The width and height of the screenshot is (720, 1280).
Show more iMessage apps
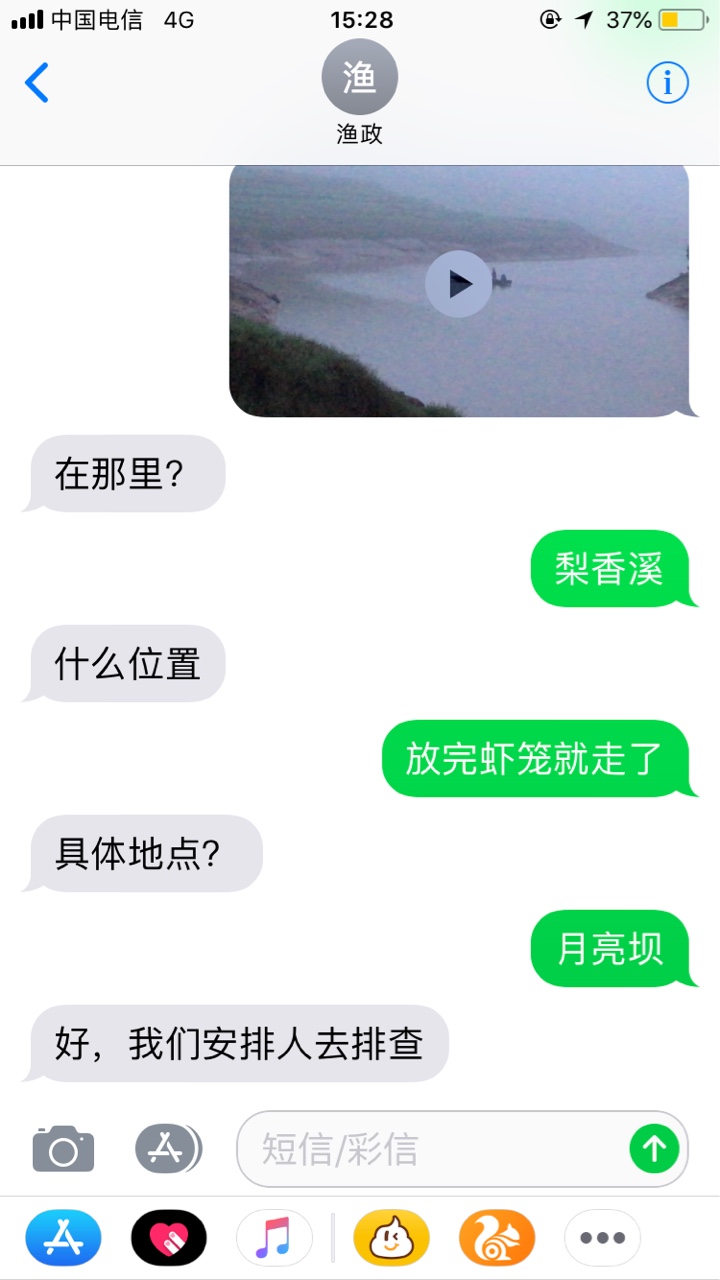click(x=602, y=1238)
